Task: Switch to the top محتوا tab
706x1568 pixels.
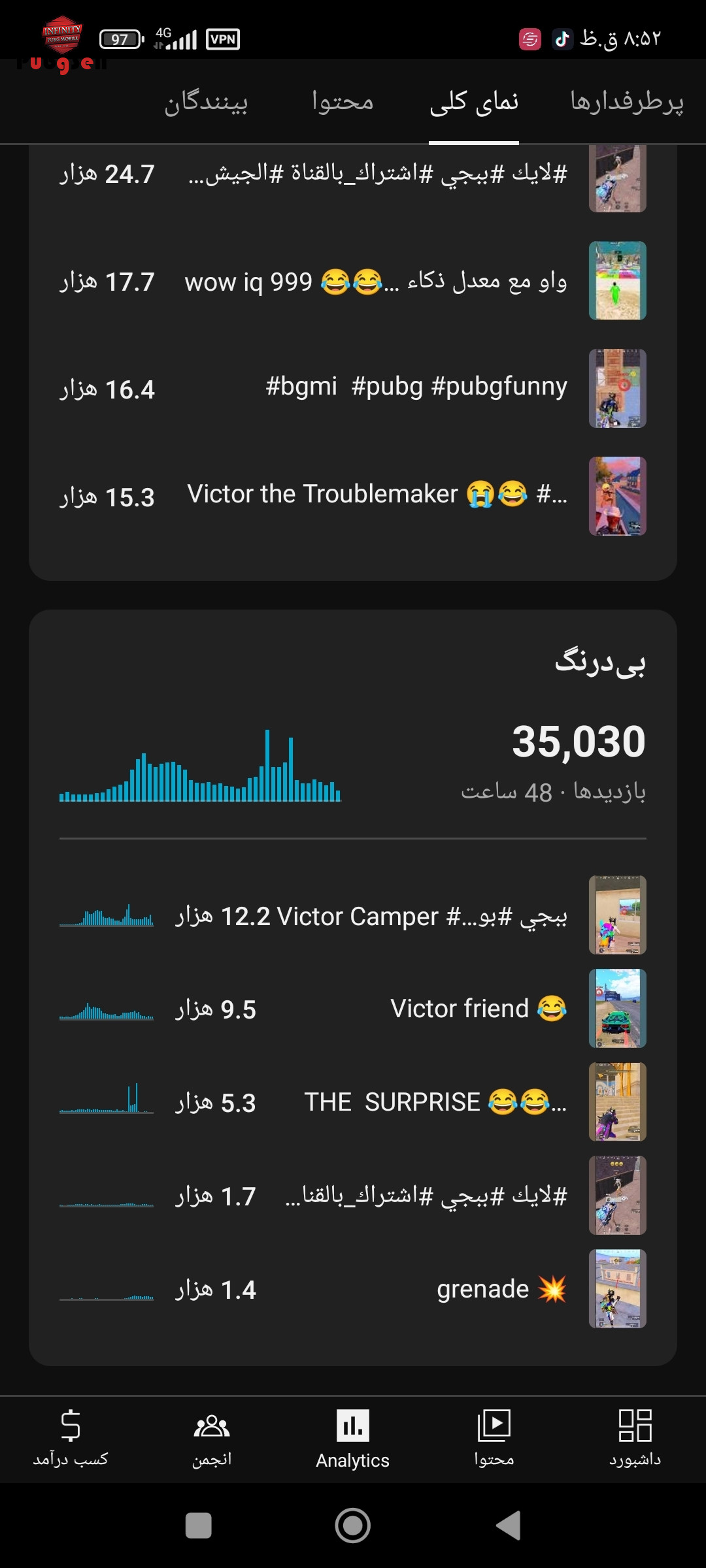Action: pos(343,102)
